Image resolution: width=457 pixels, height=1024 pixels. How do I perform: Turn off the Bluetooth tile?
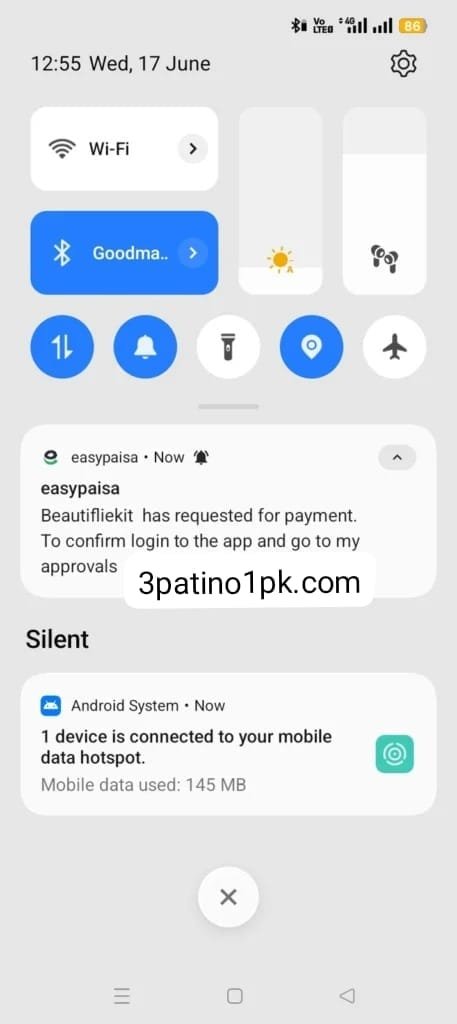click(124, 253)
